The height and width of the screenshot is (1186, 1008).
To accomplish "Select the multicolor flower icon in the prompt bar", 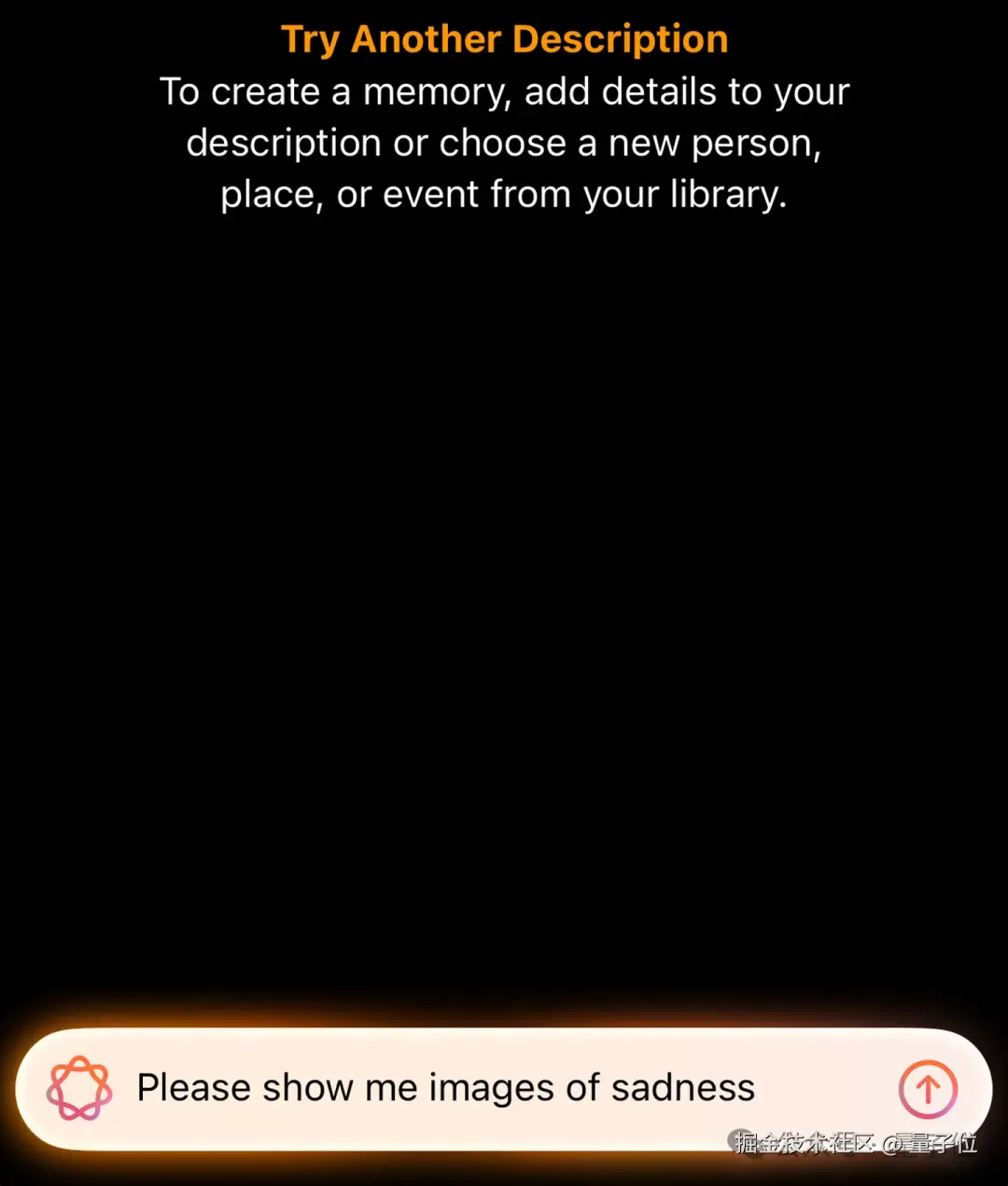I will (x=79, y=1088).
